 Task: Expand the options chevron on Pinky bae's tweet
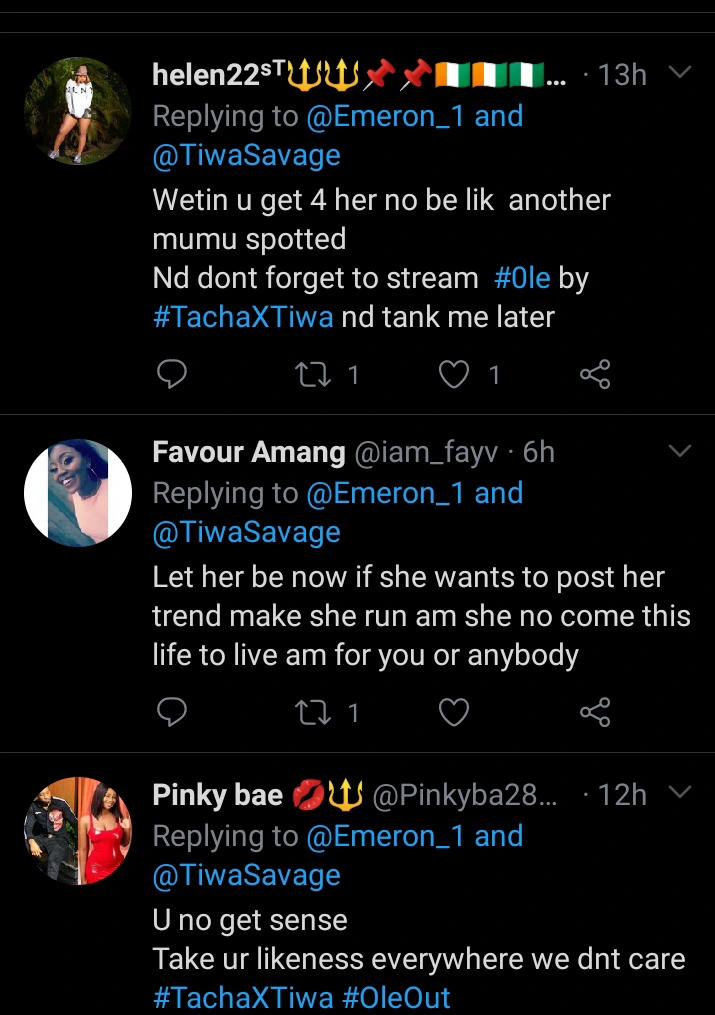pyautogui.click(x=680, y=793)
